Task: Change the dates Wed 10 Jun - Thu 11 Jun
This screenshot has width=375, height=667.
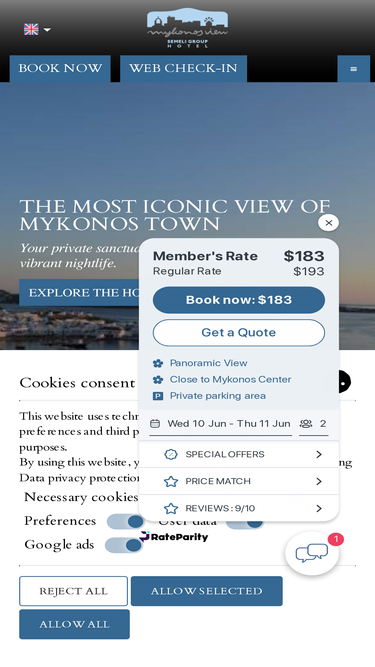Action: [x=220, y=424]
